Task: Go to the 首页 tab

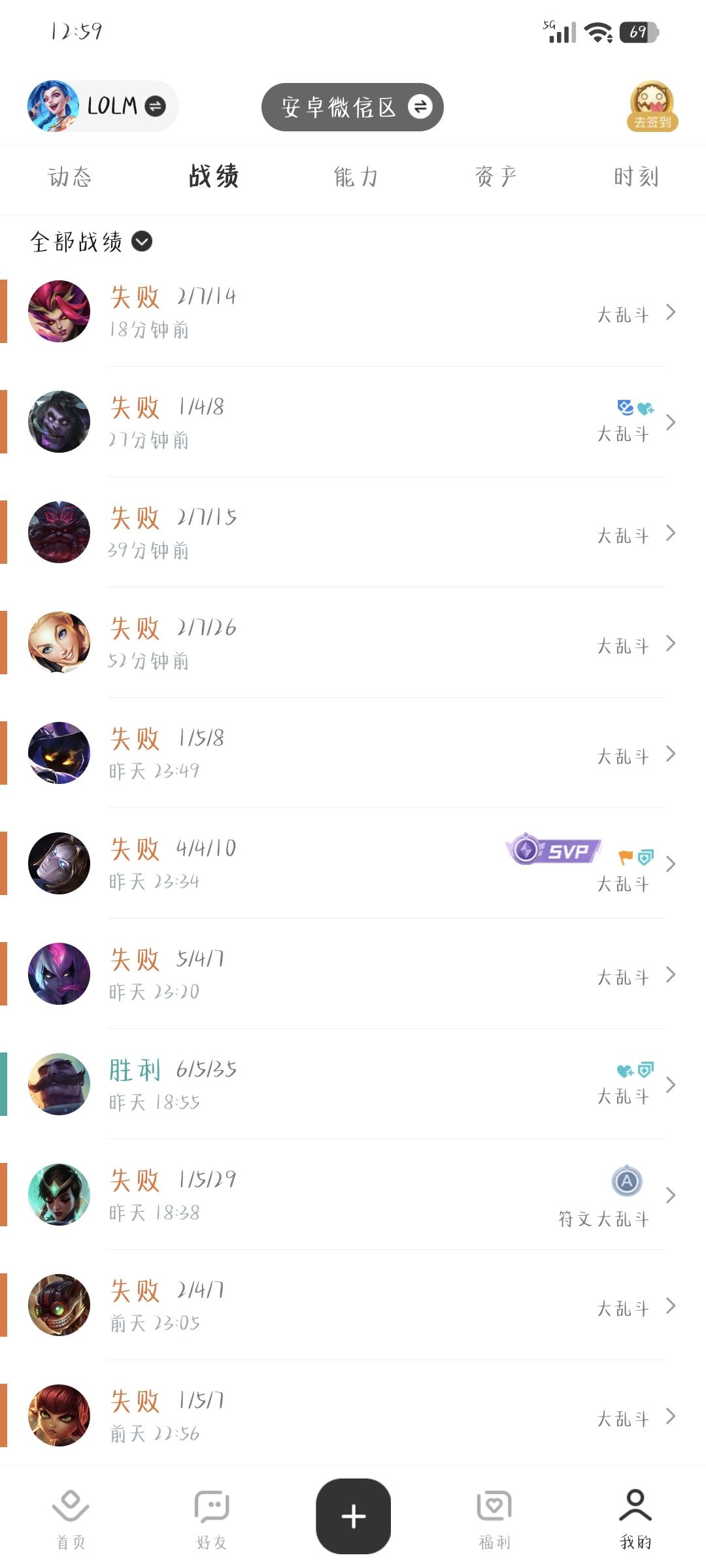Action: click(71, 1519)
